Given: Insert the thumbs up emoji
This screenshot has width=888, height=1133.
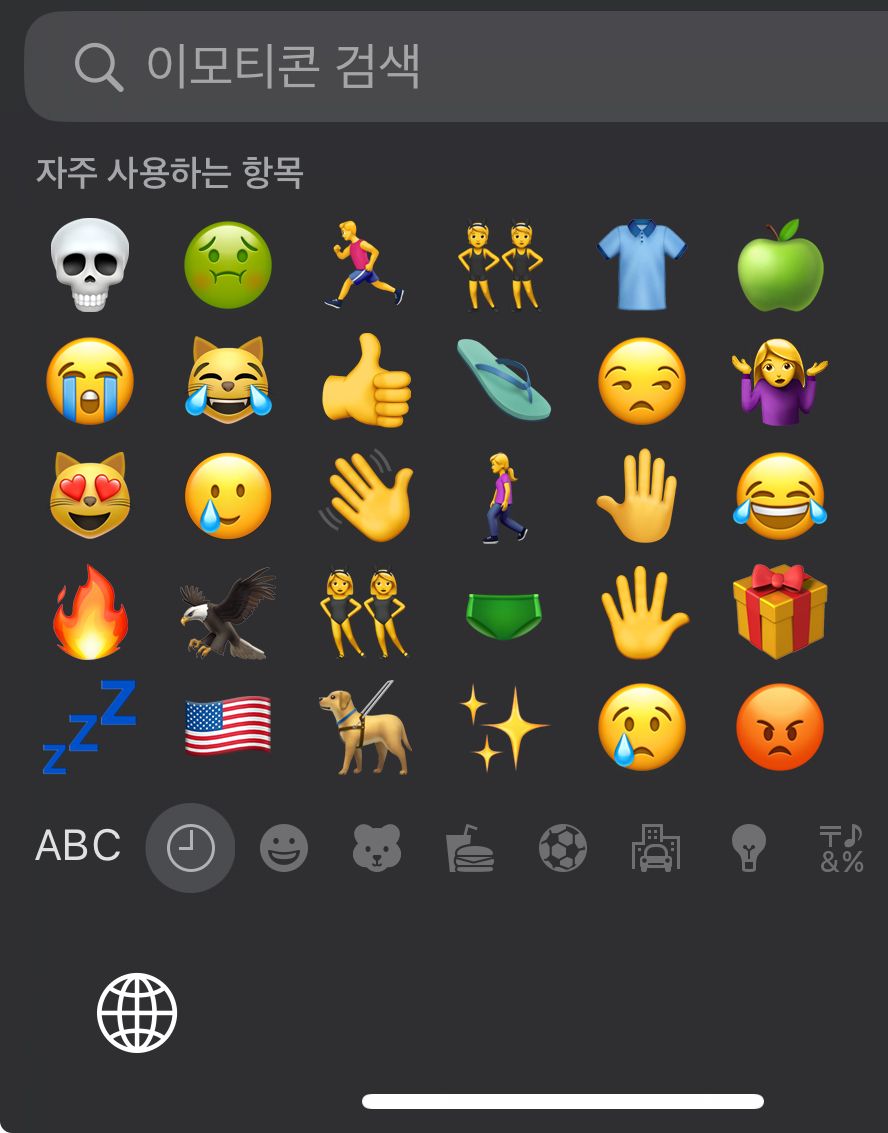Looking at the screenshot, I should [x=366, y=381].
